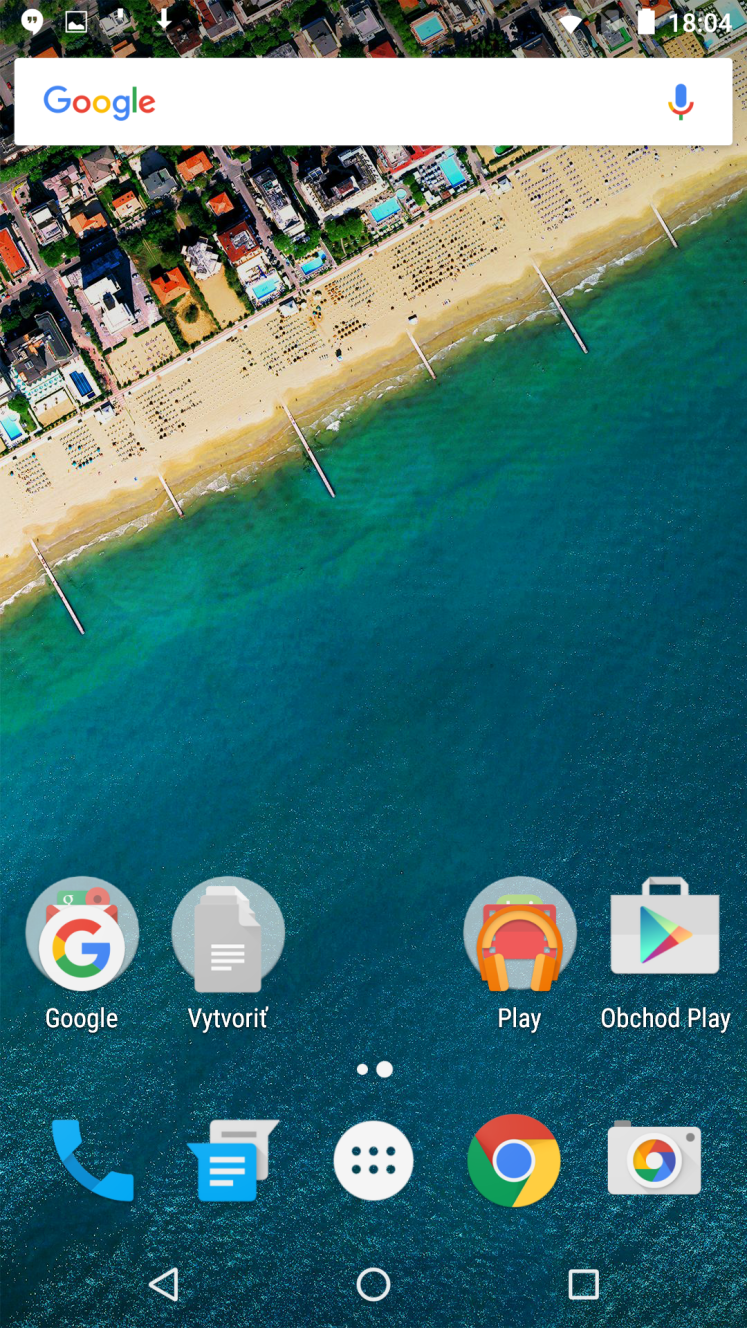Open the app drawer
747x1328 pixels.
(373, 1160)
